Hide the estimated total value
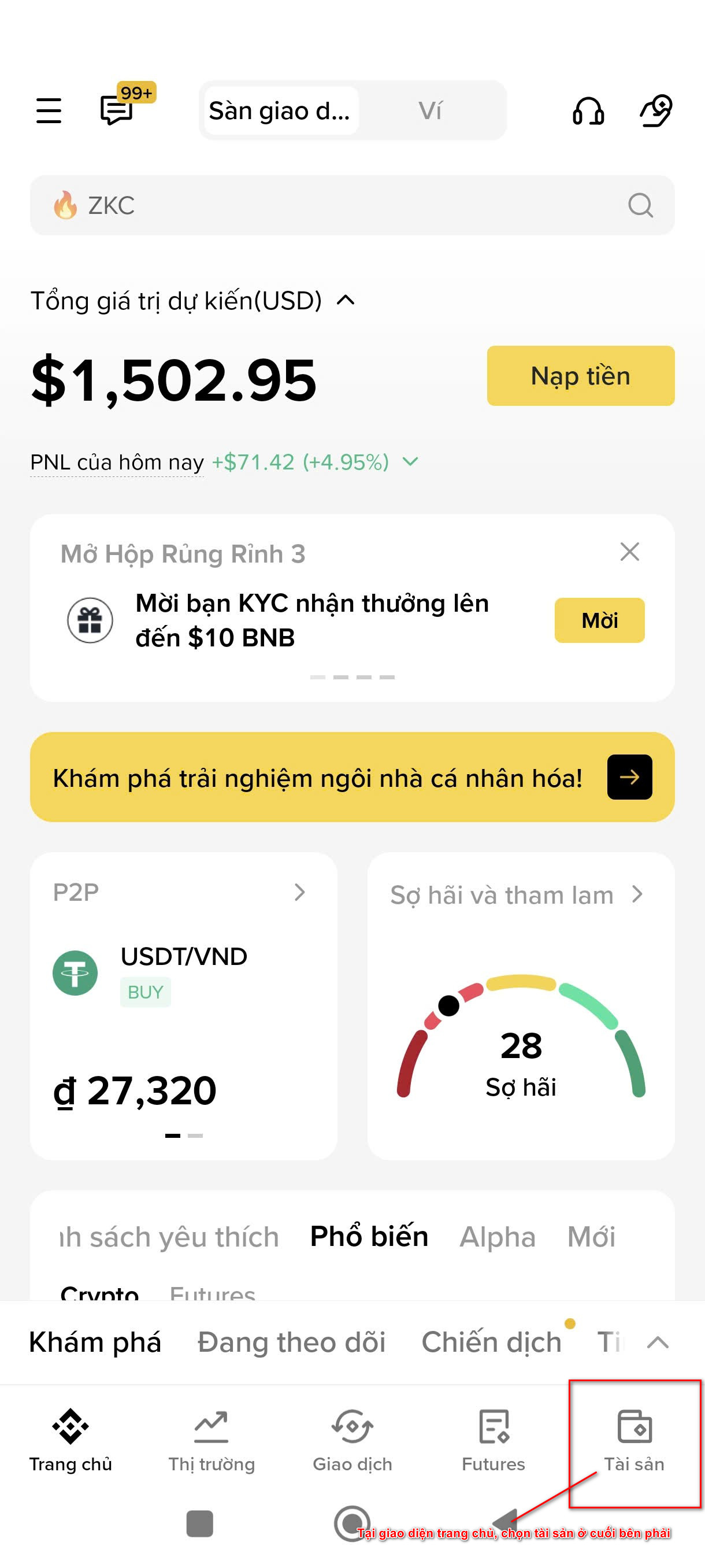The image size is (705, 1568). point(346,300)
